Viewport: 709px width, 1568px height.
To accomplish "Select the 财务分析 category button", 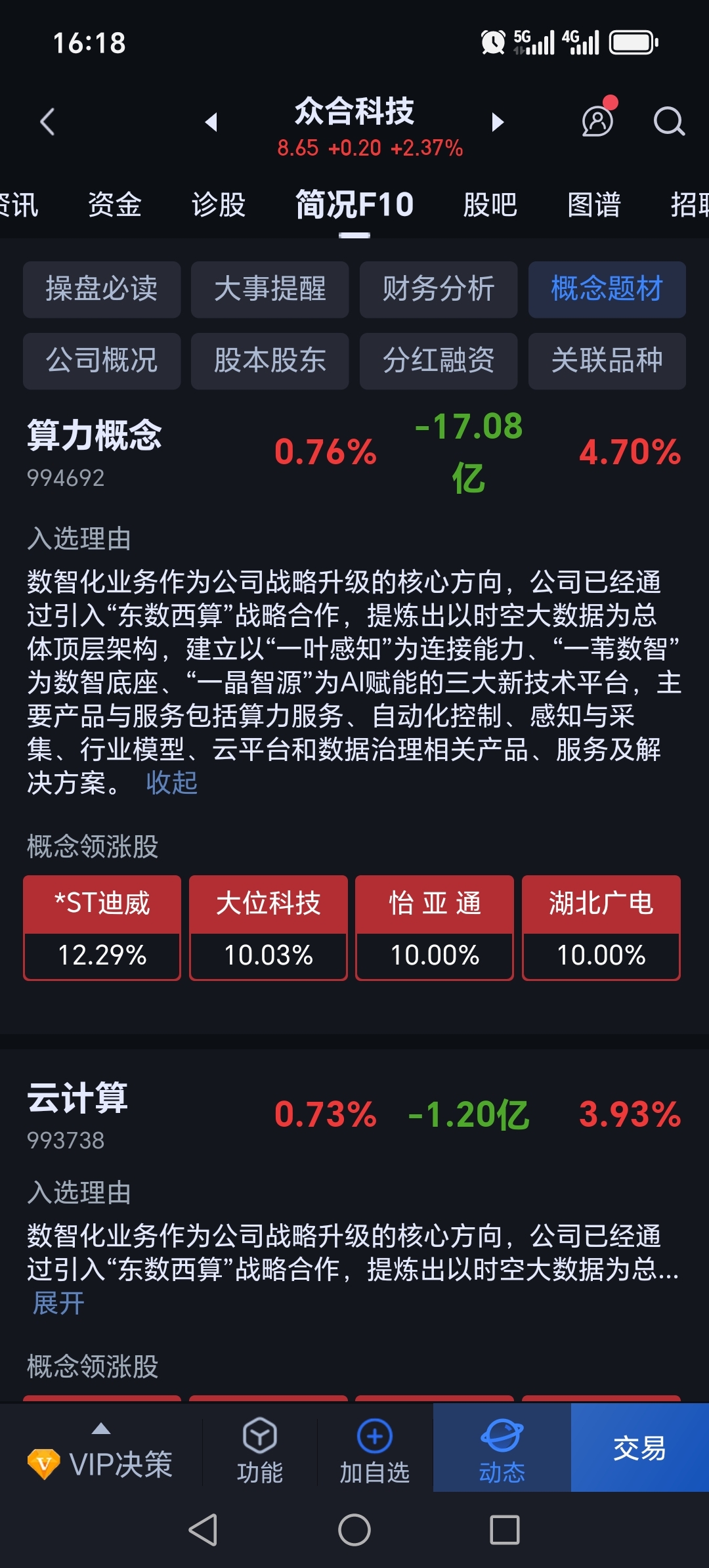I will coord(438,290).
